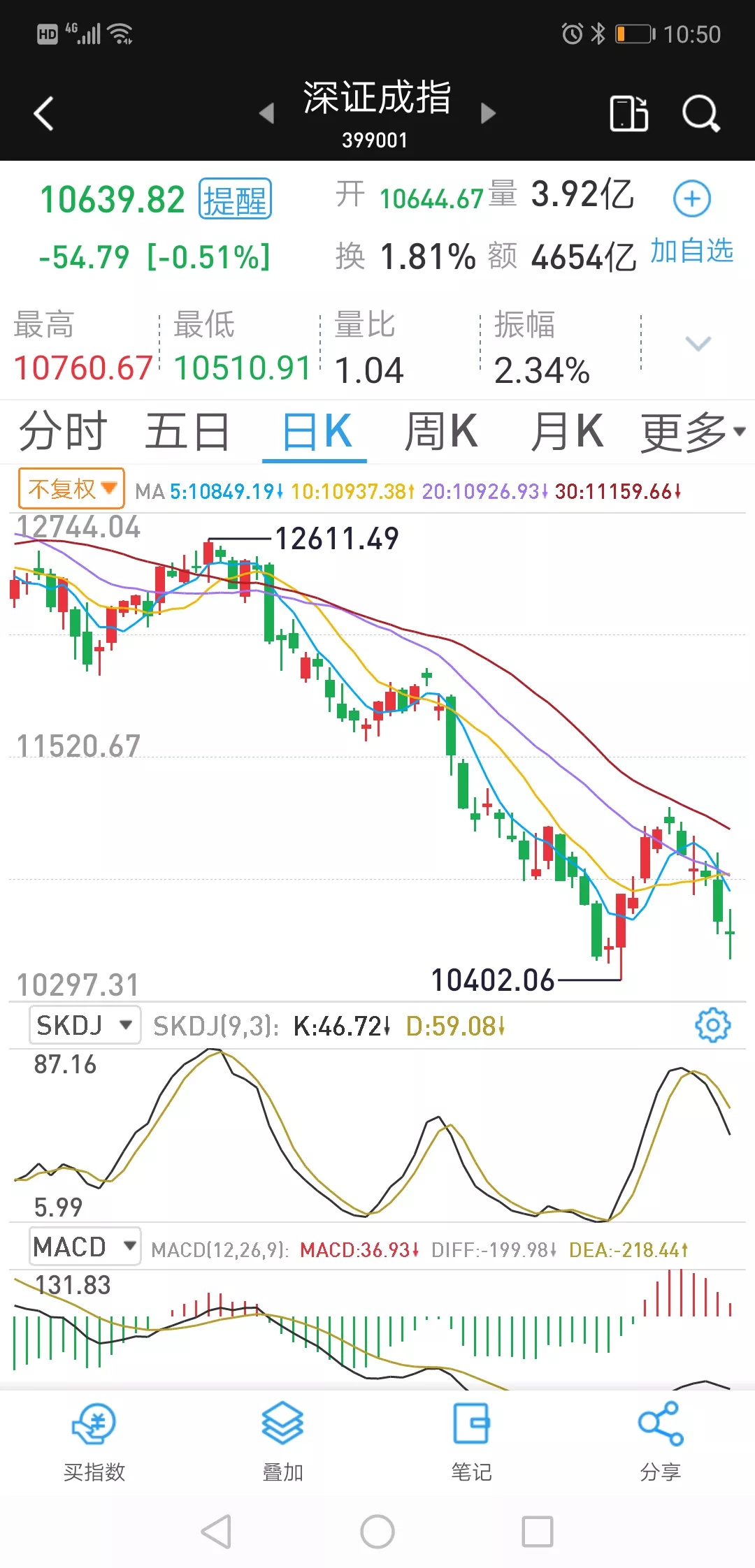Change the SKDJ indicator dropdown
The image size is (755, 1568).
pos(84,1025)
